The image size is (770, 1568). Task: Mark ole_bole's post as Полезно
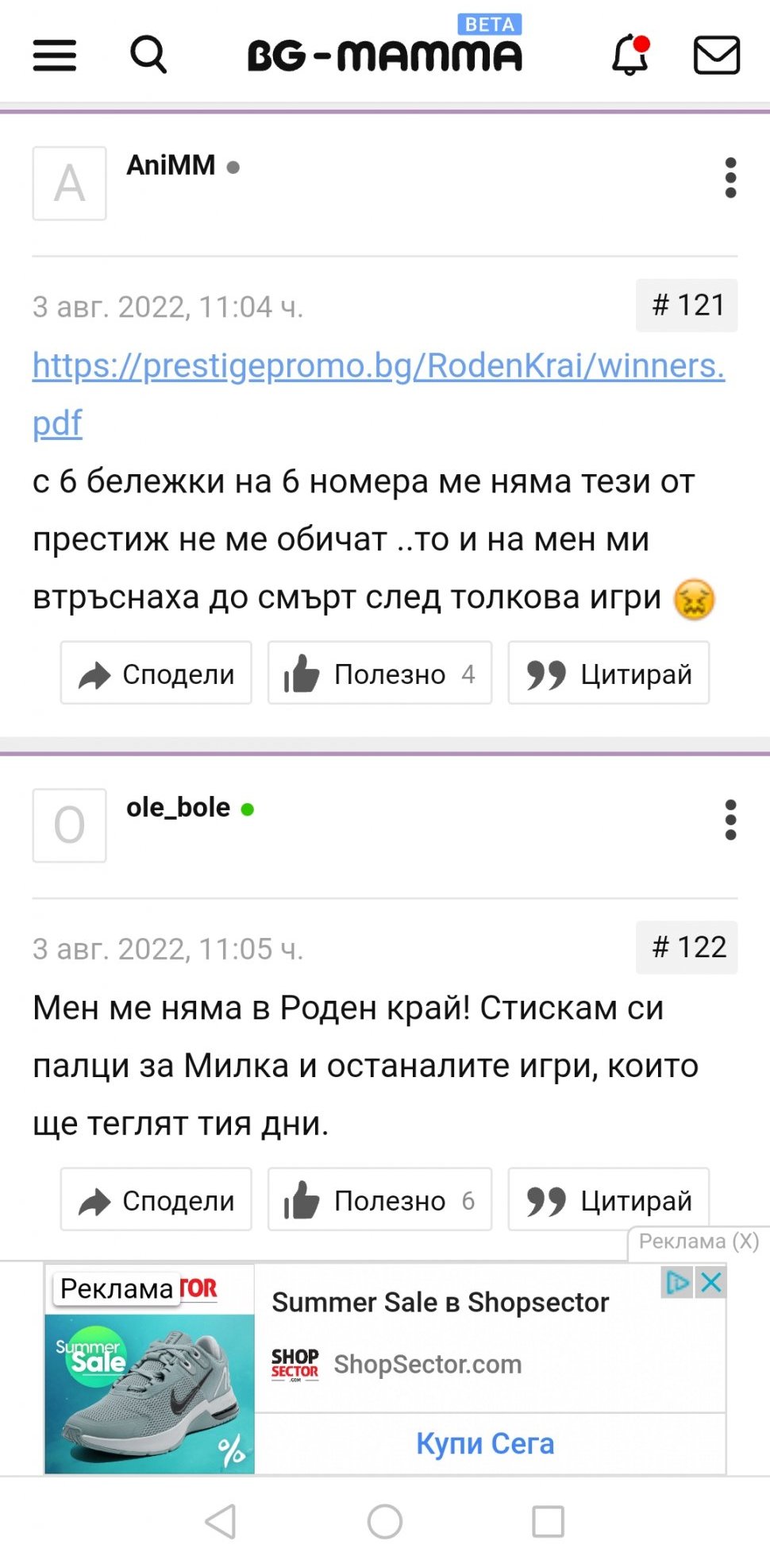coord(379,1200)
